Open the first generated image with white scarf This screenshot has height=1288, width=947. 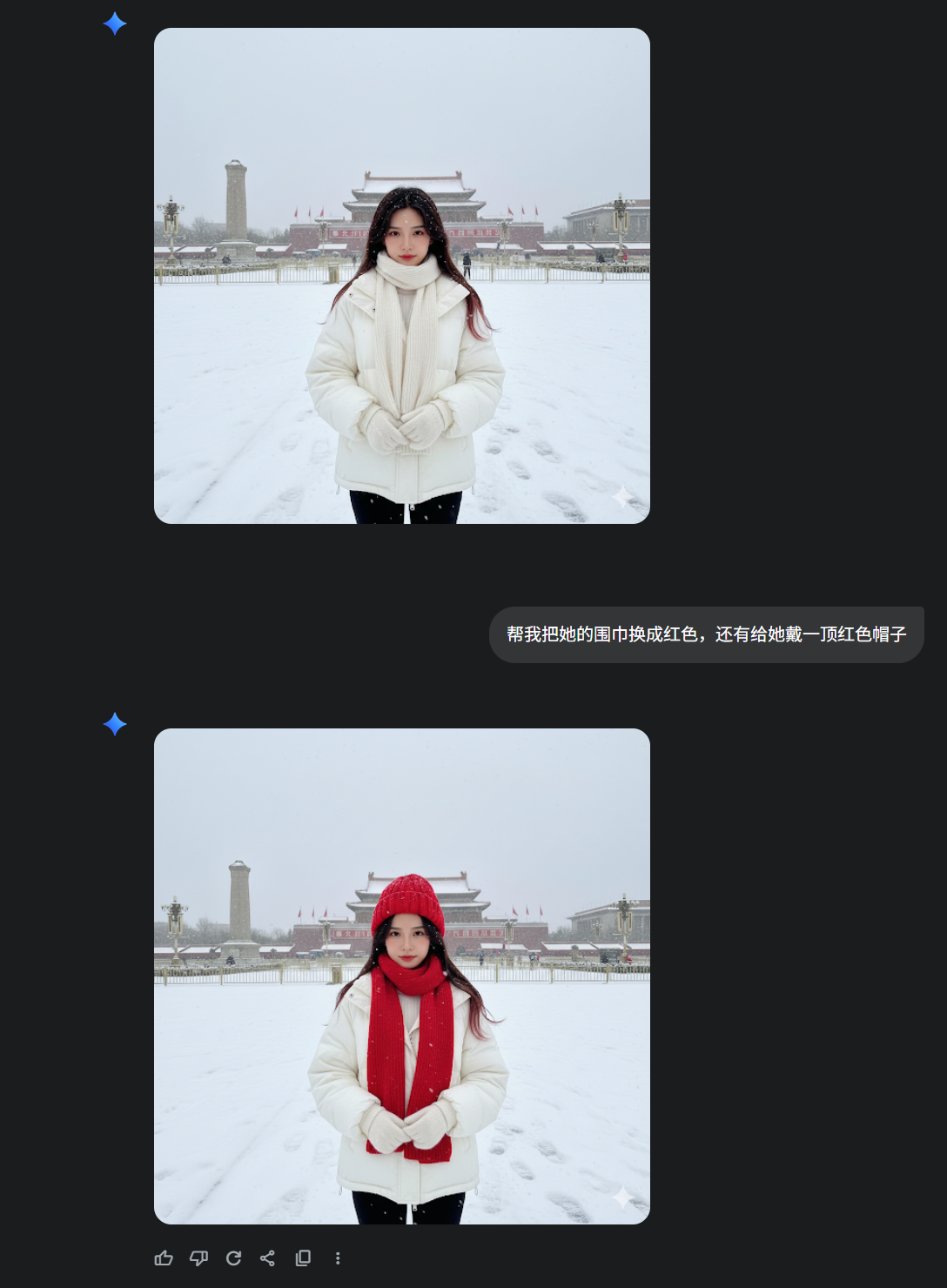click(x=401, y=276)
